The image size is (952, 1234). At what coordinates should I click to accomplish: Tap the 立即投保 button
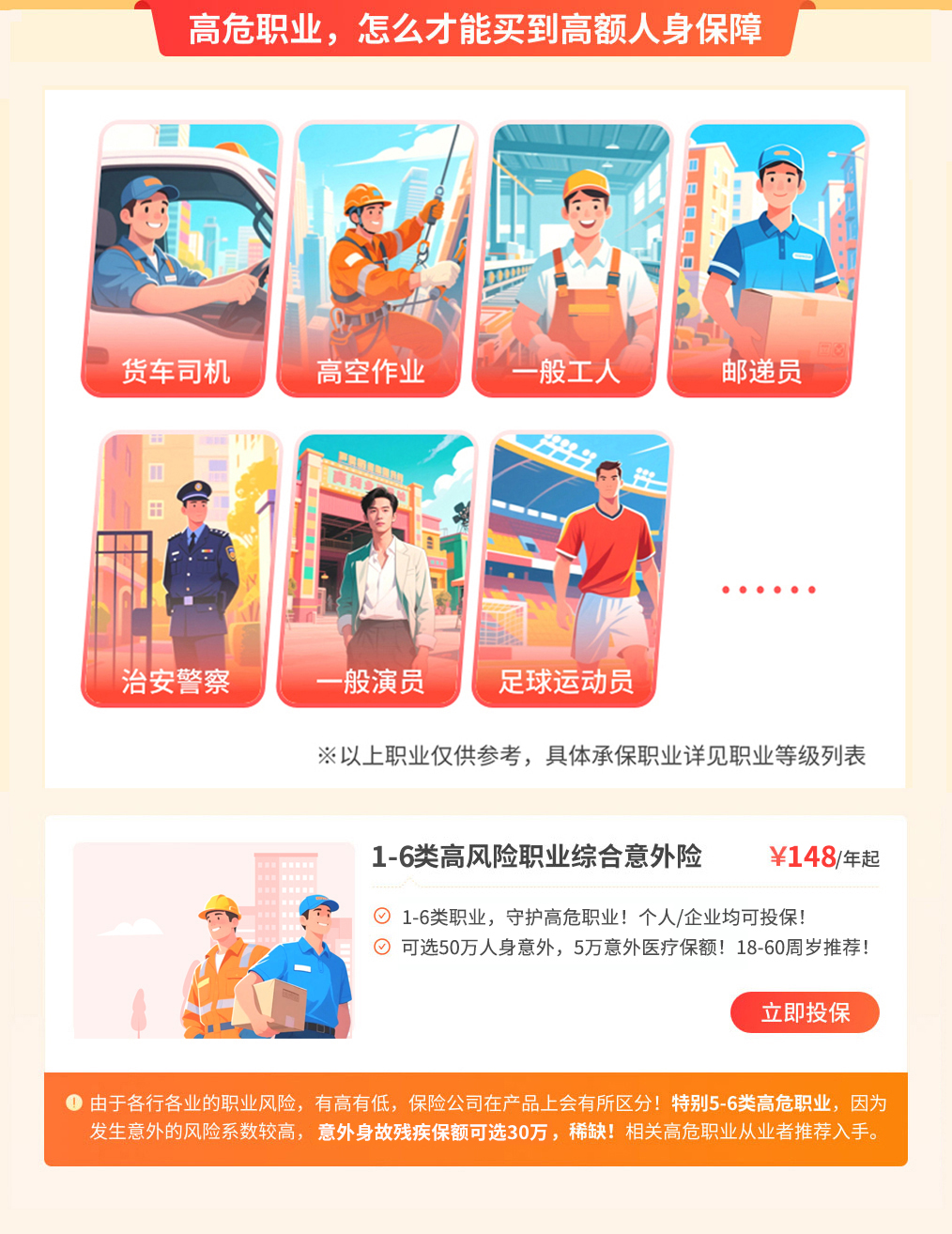click(x=805, y=1012)
